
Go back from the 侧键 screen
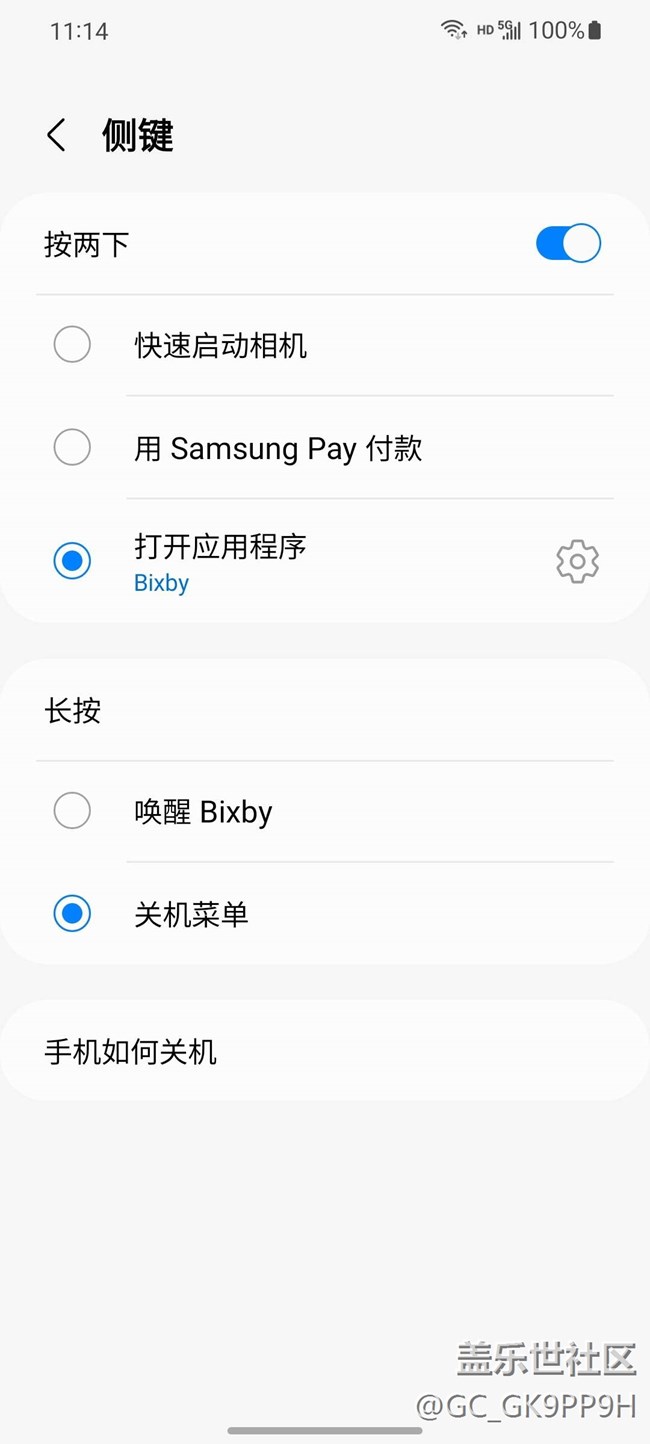[x=57, y=135]
